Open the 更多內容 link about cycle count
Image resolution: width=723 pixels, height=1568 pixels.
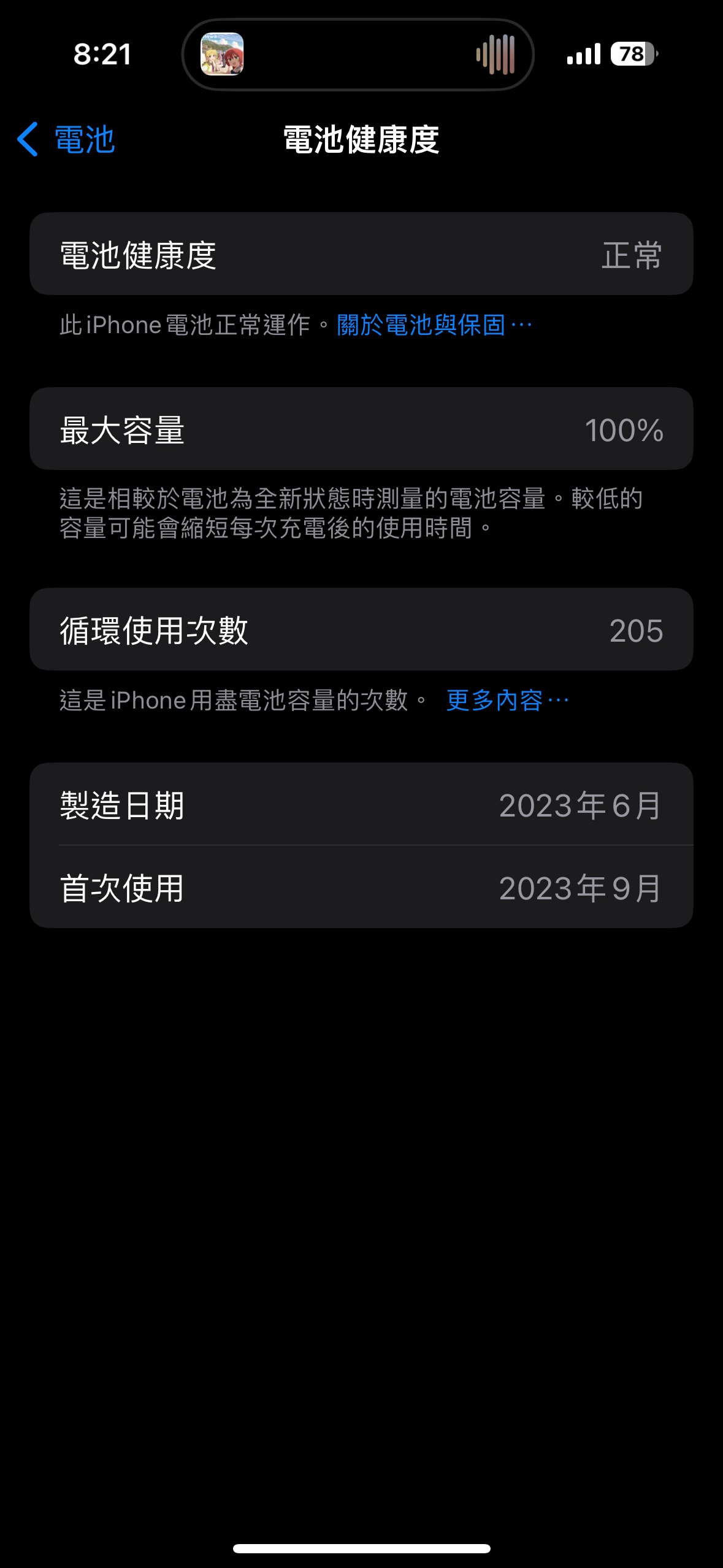point(507,701)
